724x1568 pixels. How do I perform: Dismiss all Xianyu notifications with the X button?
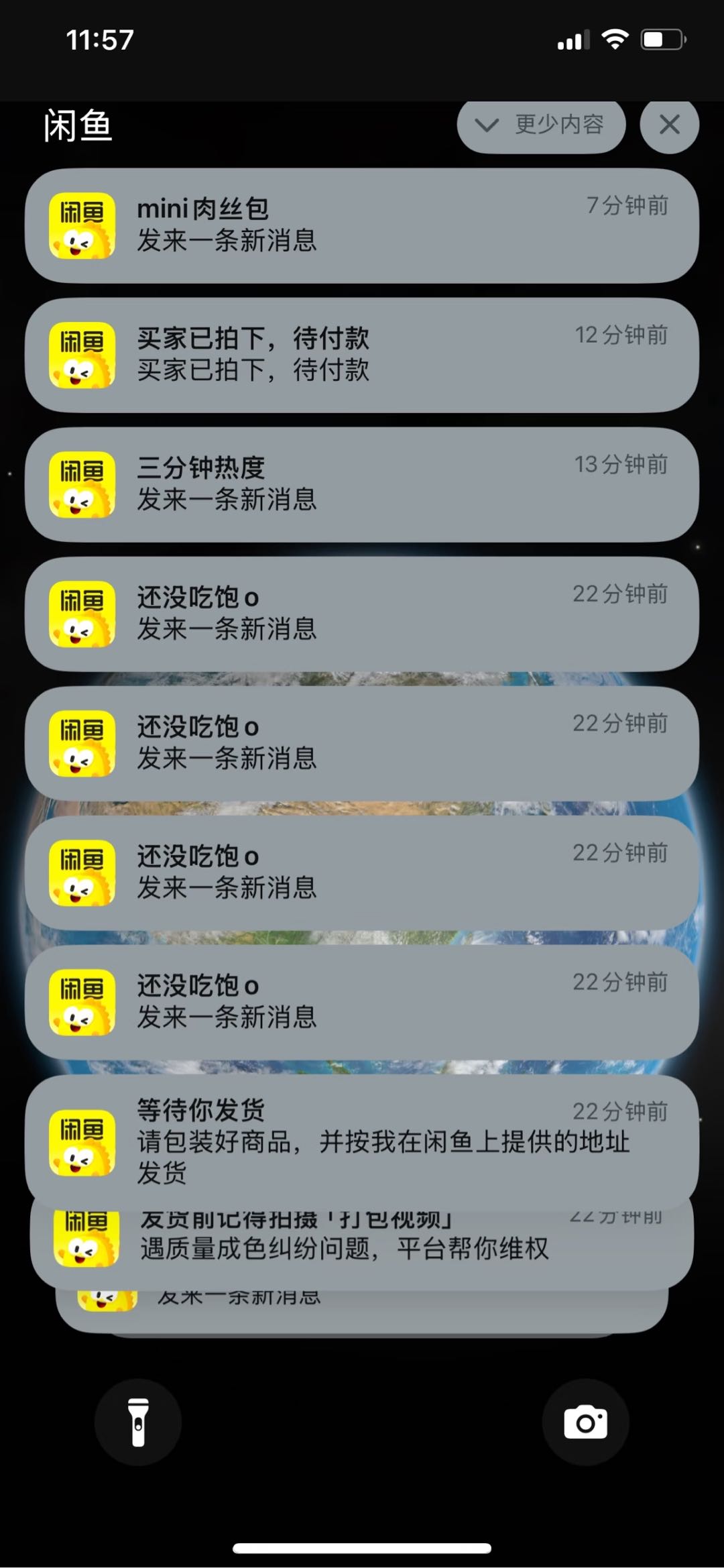668,125
